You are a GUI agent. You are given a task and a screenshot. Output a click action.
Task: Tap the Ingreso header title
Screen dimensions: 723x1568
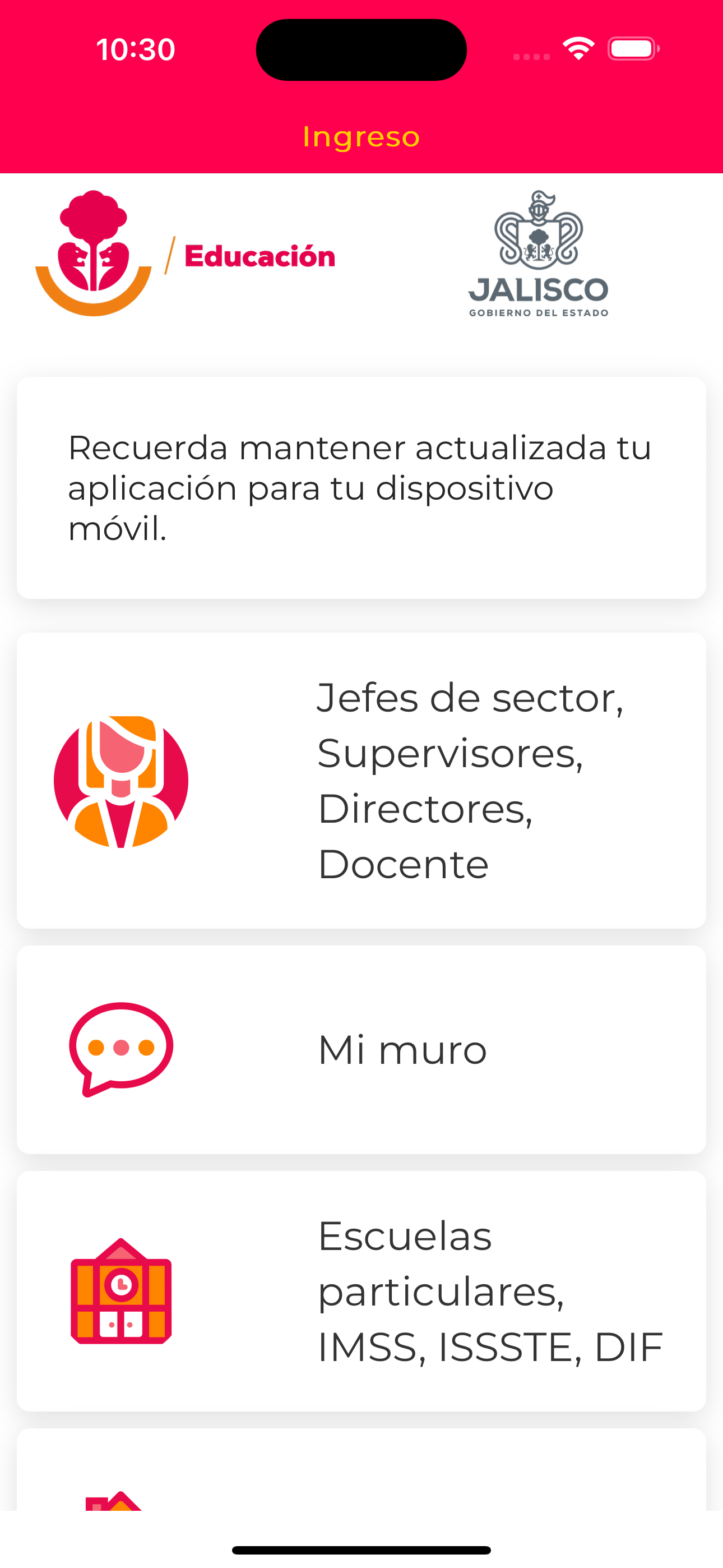pos(361,137)
